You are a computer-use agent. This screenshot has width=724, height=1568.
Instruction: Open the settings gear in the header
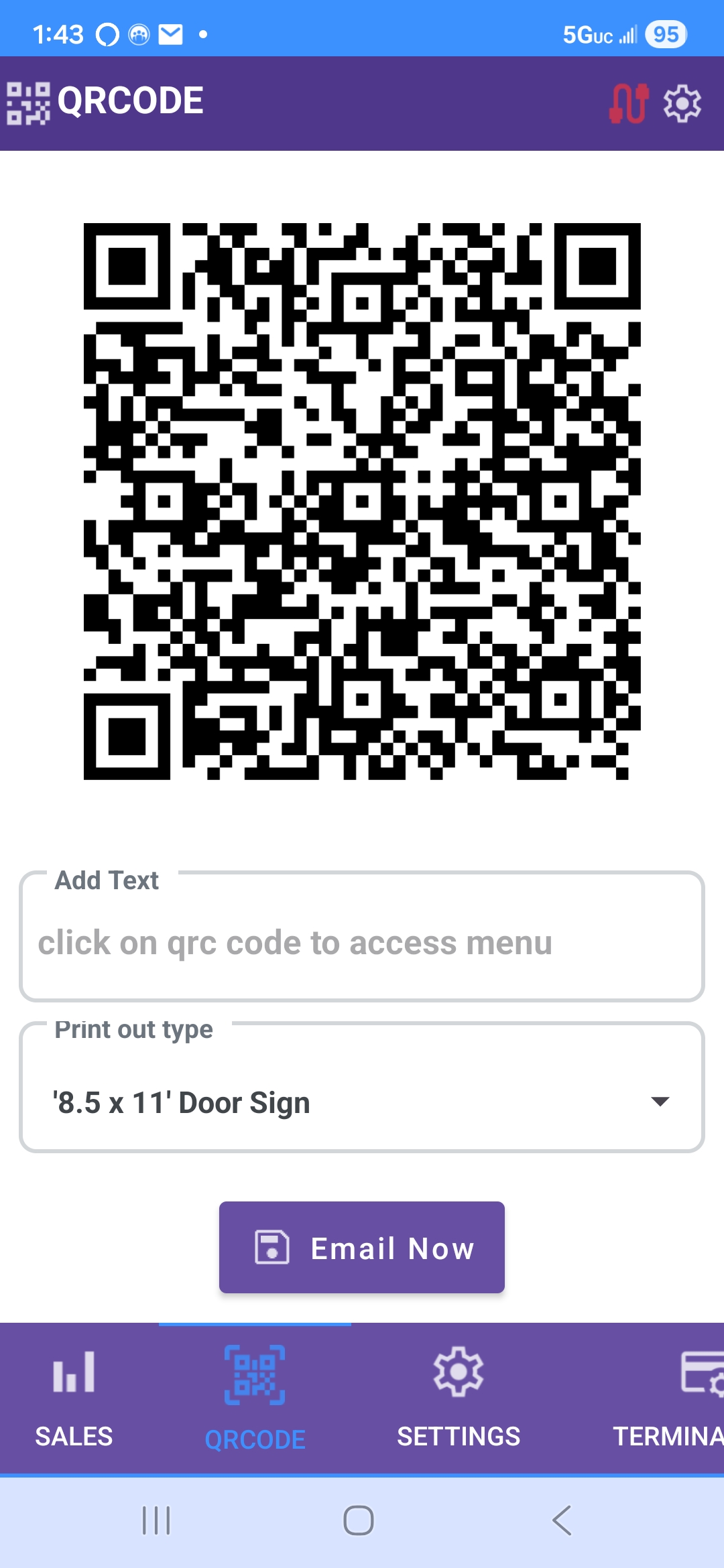(x=682, y=104)
